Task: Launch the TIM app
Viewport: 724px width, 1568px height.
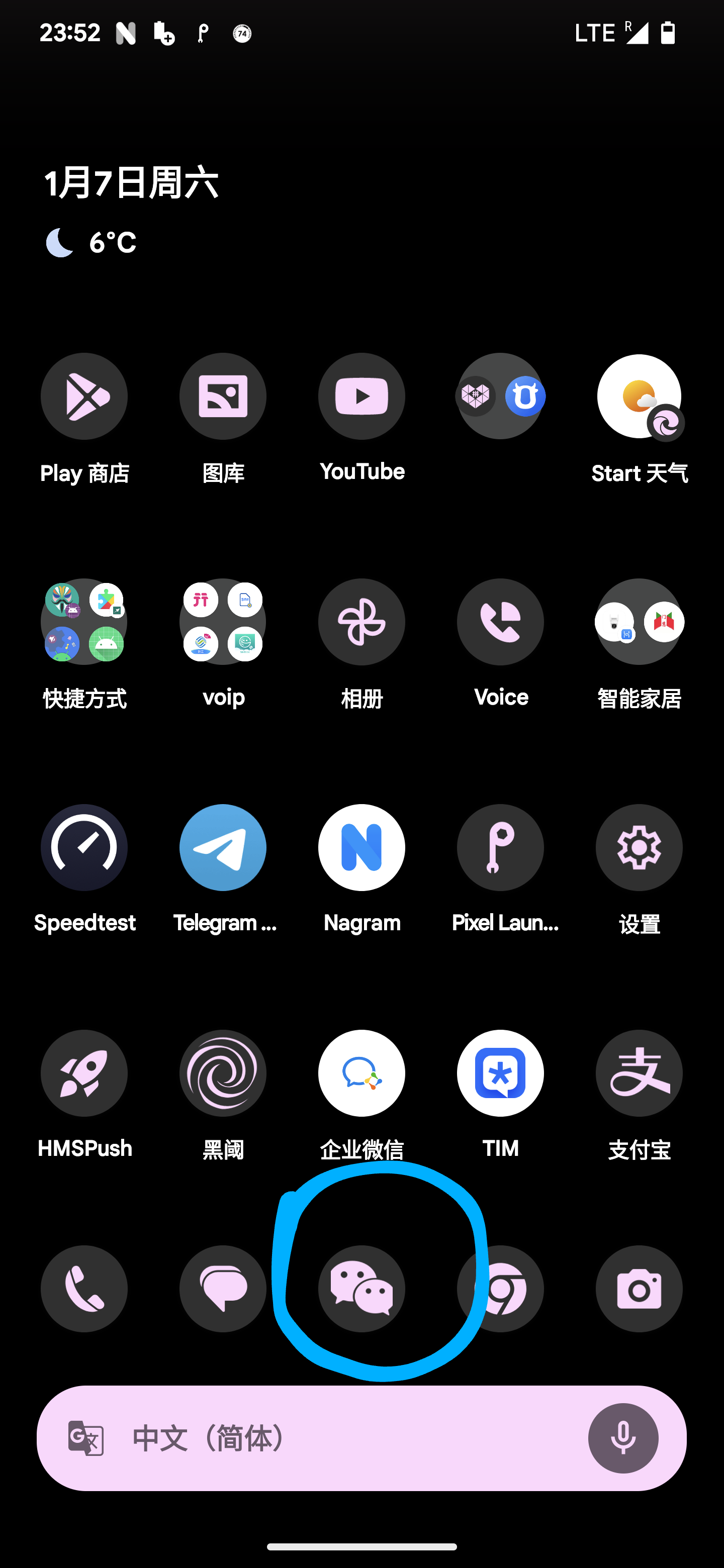Action: tap(501, 1073)
